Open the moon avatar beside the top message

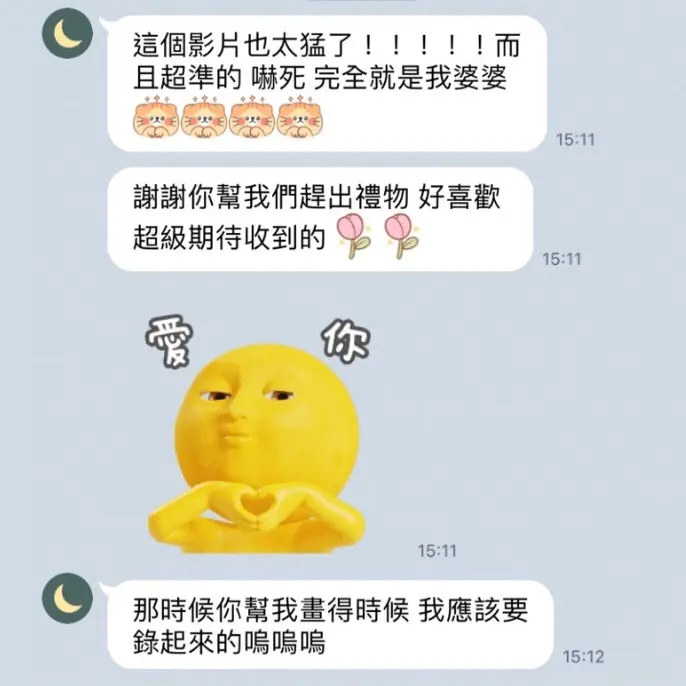67,35
